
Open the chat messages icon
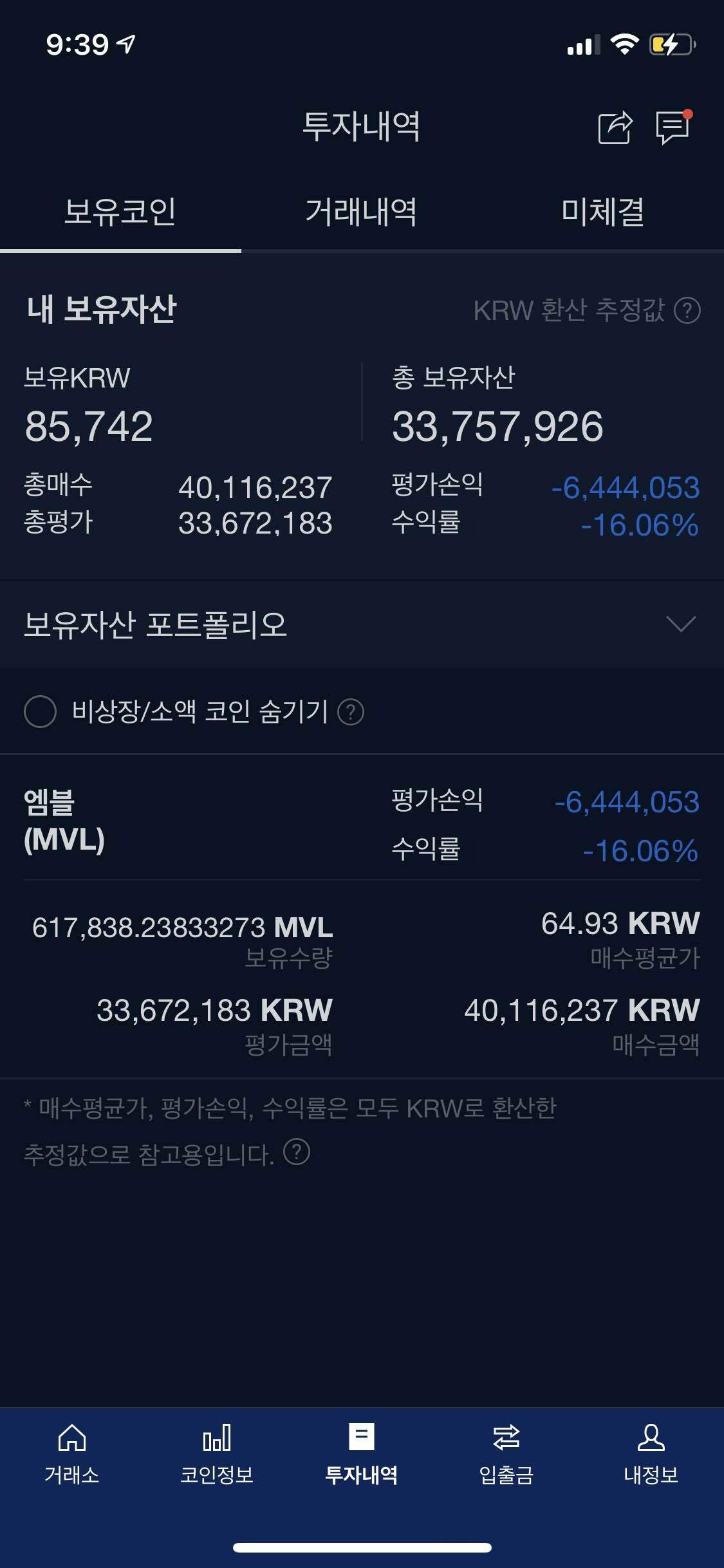673,127
